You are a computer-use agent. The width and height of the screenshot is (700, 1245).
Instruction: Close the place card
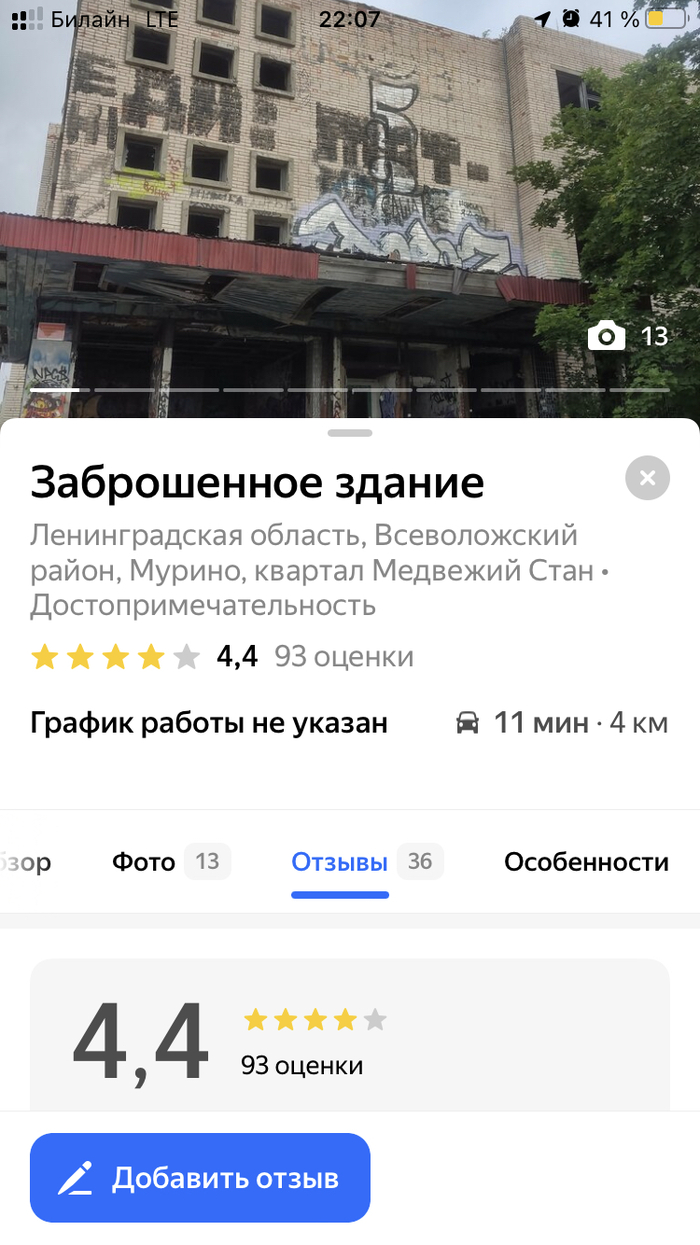click(647, 478)
